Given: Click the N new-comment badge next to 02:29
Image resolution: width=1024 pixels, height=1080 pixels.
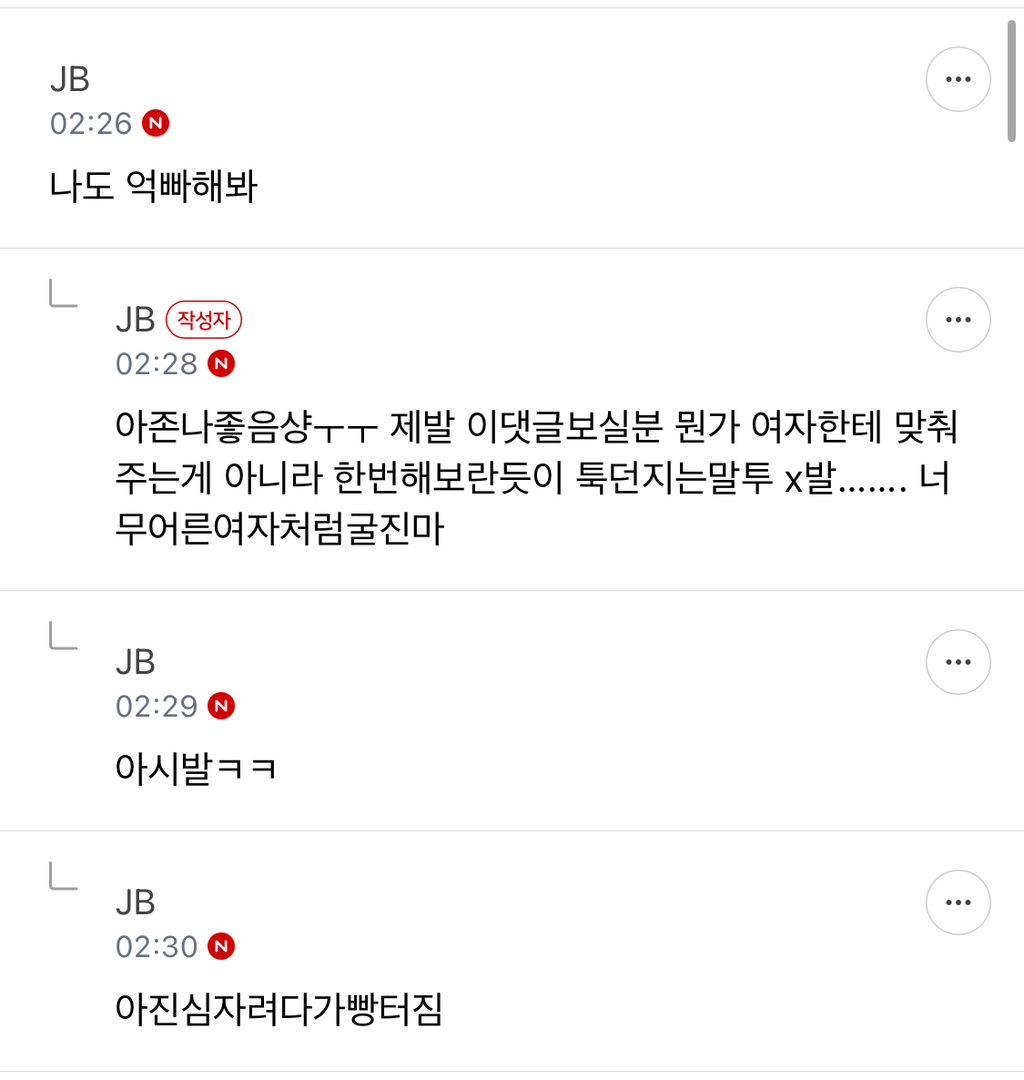Looking at the screenshot, I should pos(220,706).
